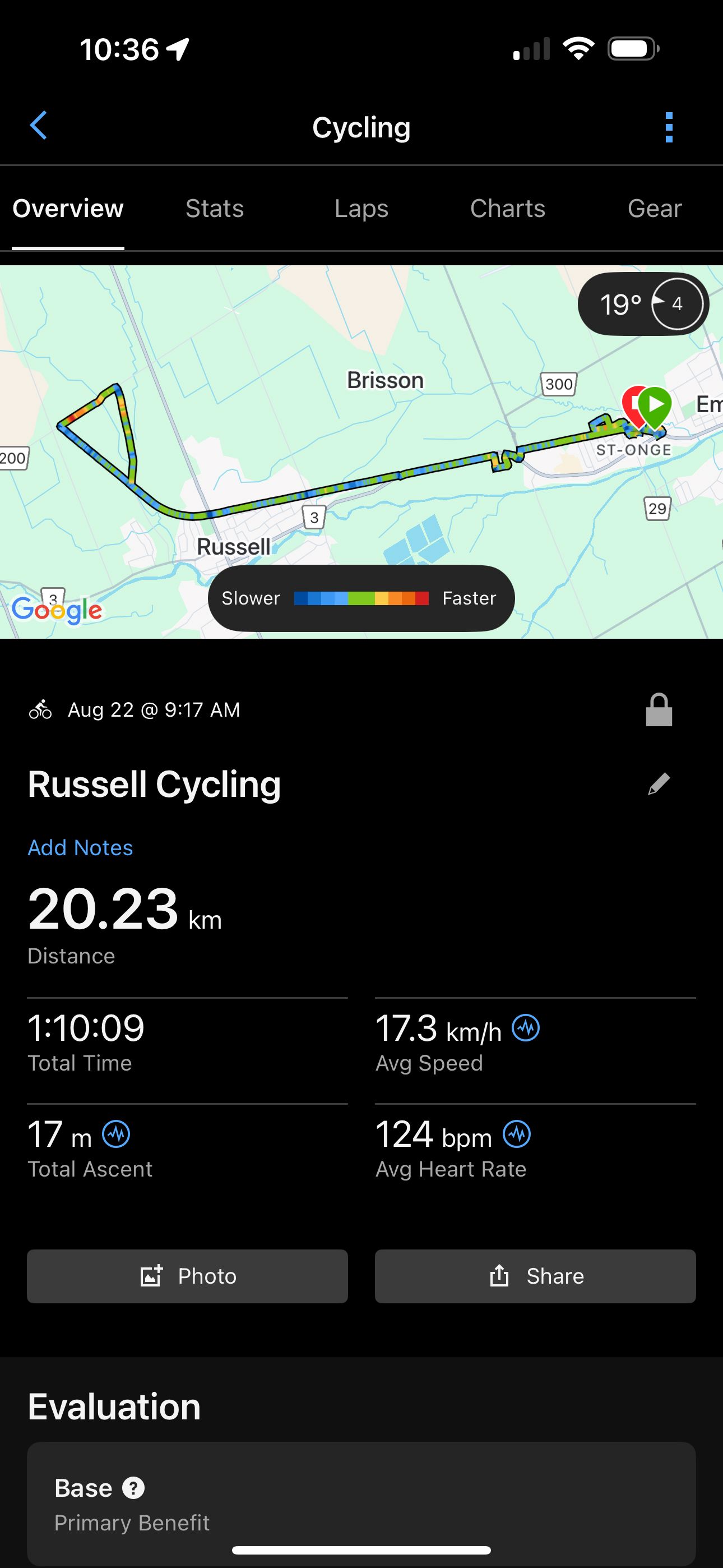Image resolution: width=723 pixels, height=1568 pixels.
Task: Open the route map
Action: pos(361,451)
